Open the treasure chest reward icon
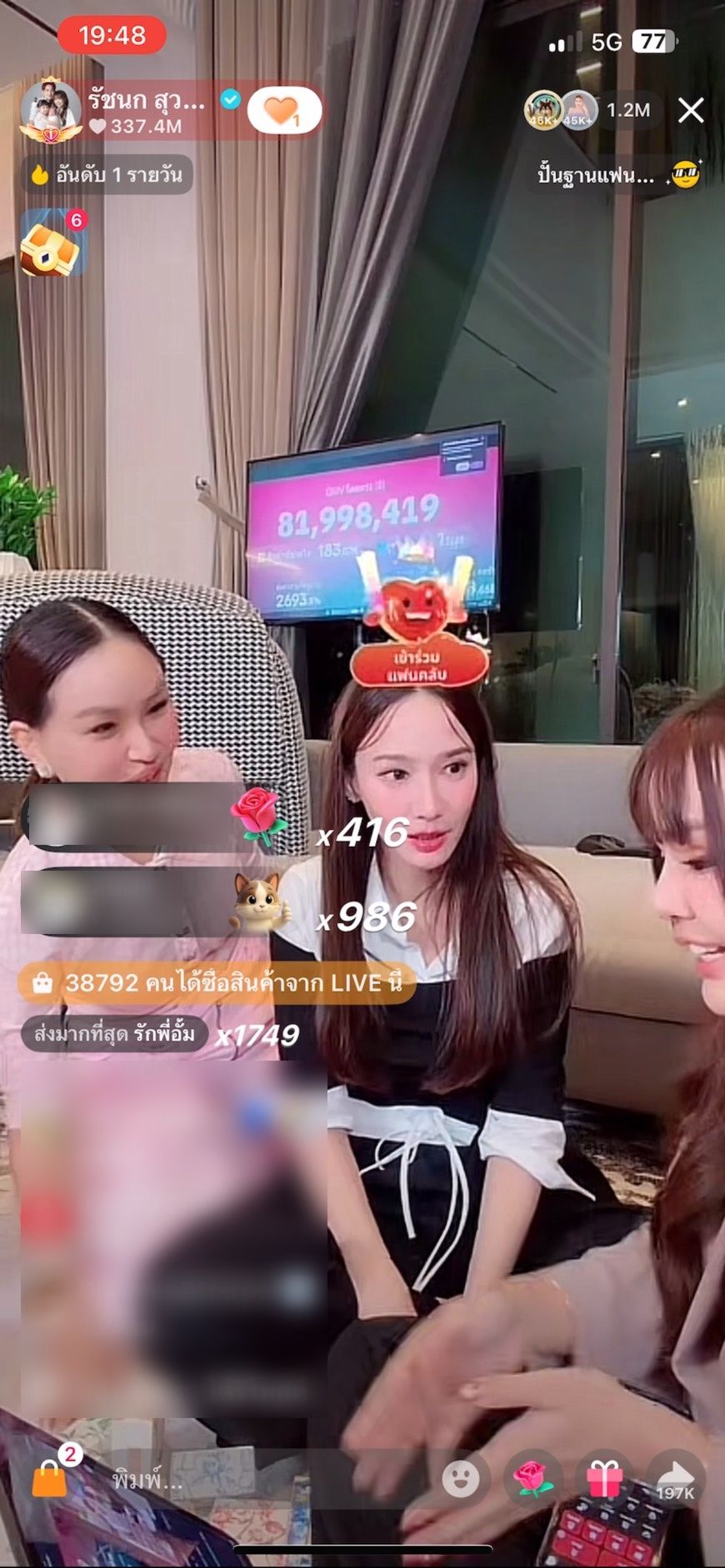This screenshot has height=1568, width=725. click(52, 244)
